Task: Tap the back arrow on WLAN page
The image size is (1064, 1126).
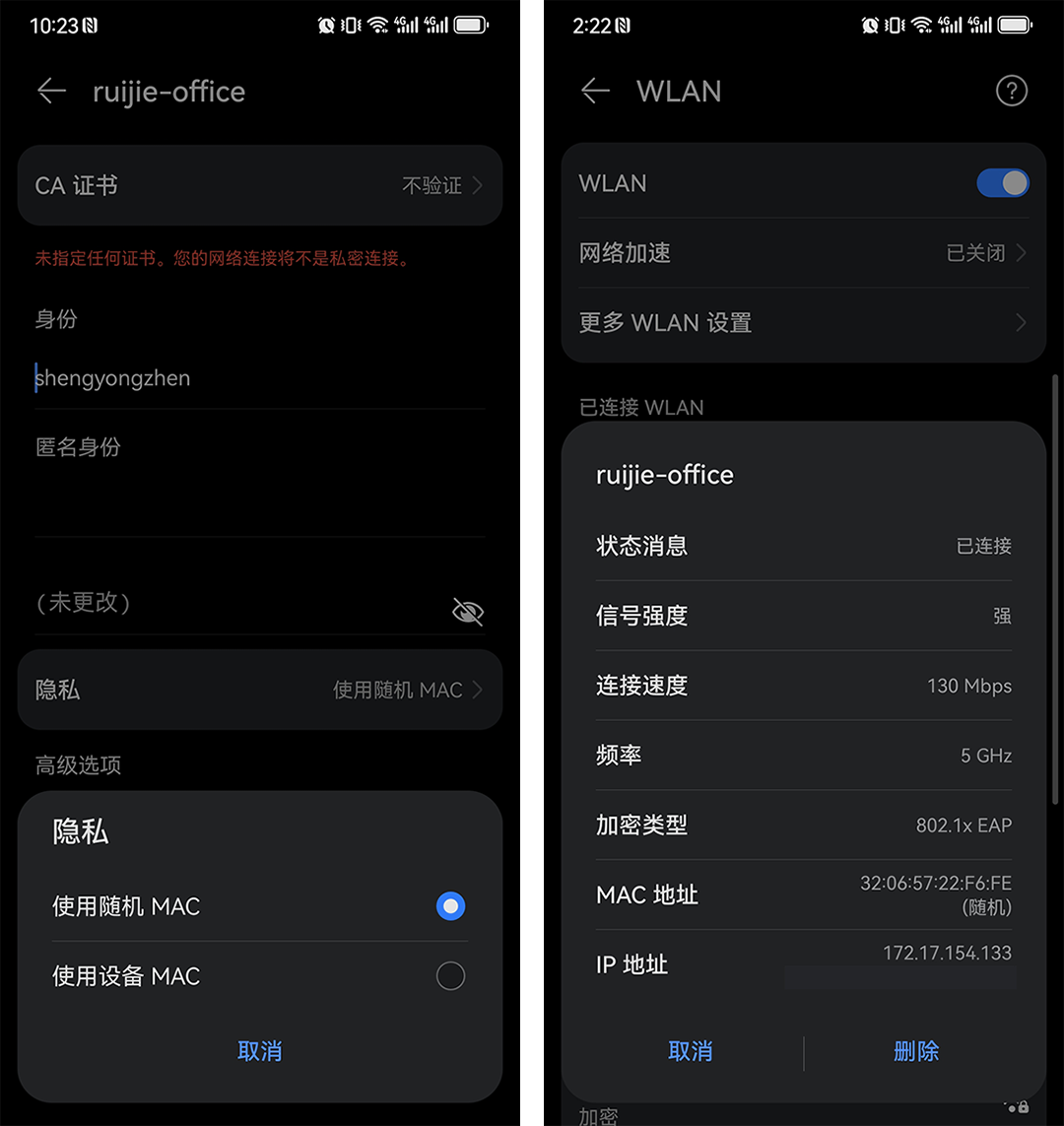Action: pos(595,91)
